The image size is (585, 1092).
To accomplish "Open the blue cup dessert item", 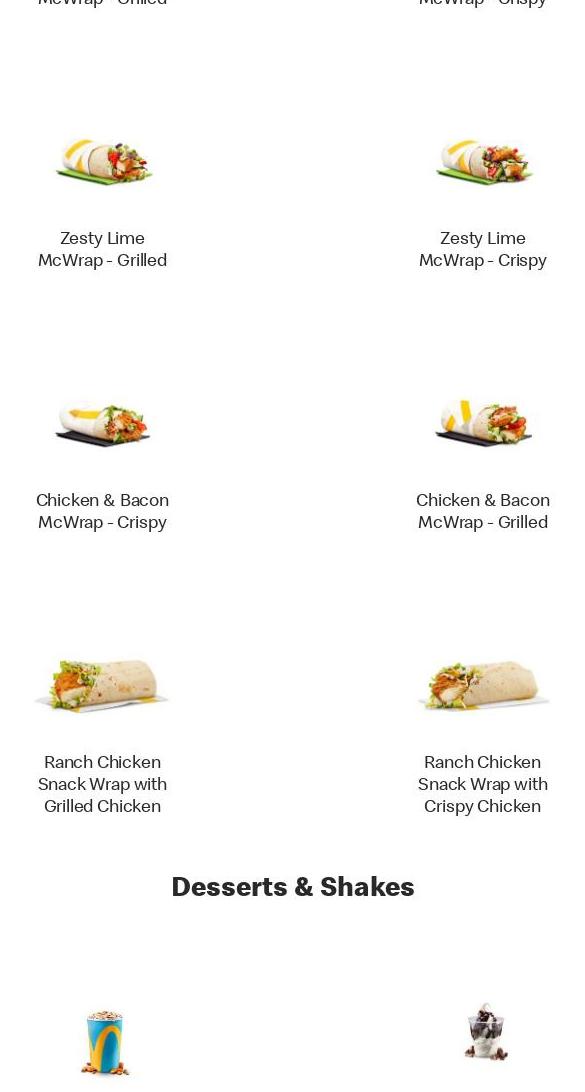I will 104,1043.
